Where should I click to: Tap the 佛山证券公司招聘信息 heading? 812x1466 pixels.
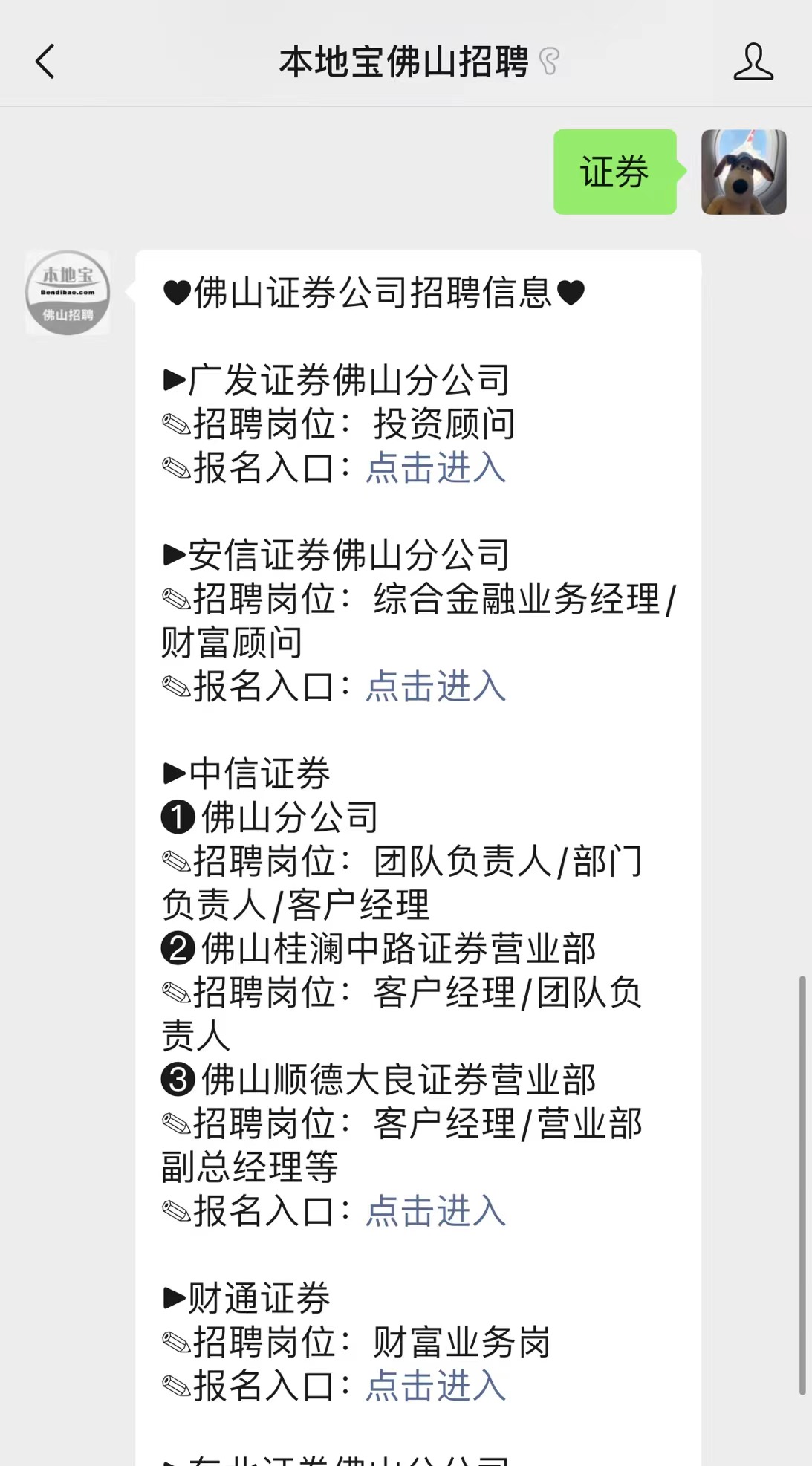pos(373,293)
